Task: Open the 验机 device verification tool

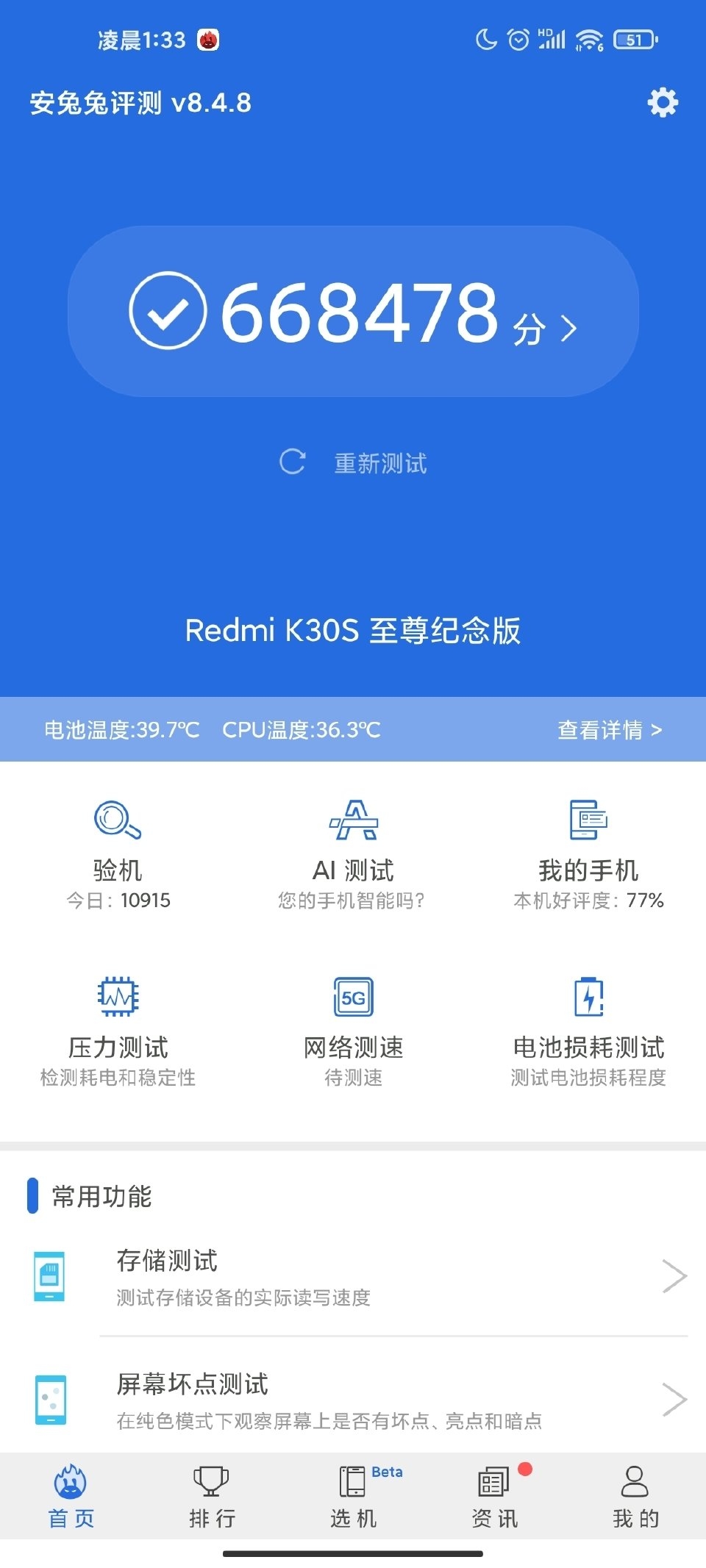Action: [x=118, y=853]
